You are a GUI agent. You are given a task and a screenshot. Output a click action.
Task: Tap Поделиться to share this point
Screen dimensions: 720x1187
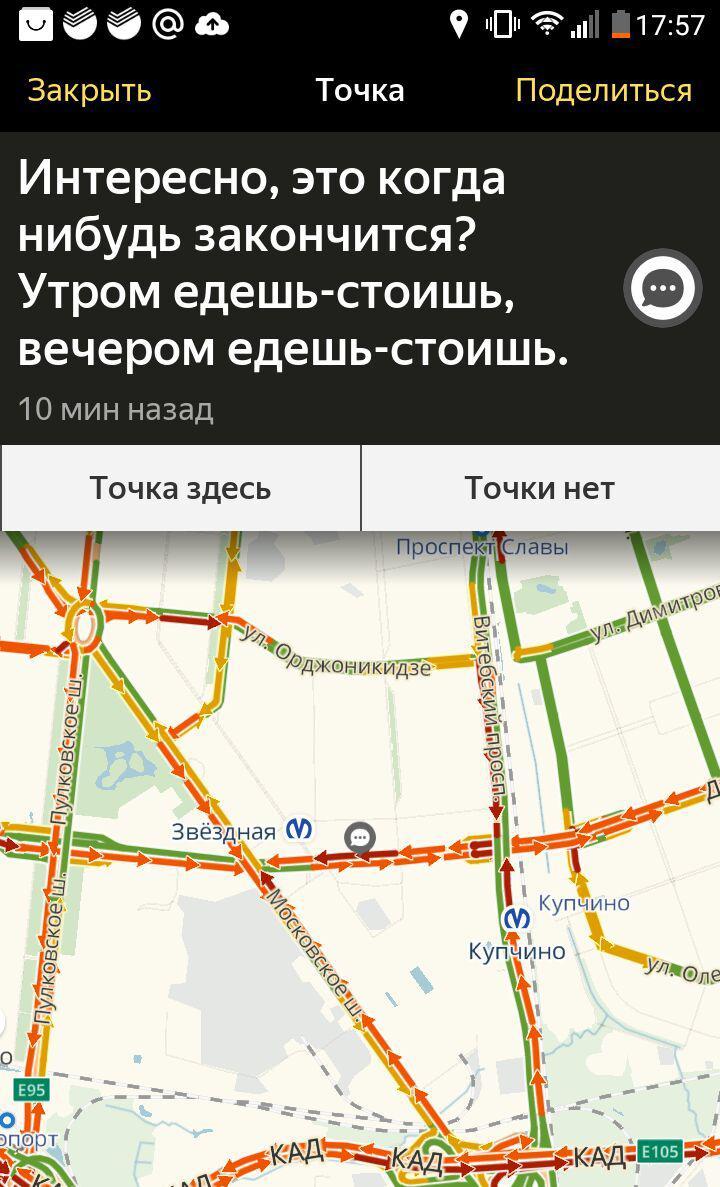tap(603, 91)
